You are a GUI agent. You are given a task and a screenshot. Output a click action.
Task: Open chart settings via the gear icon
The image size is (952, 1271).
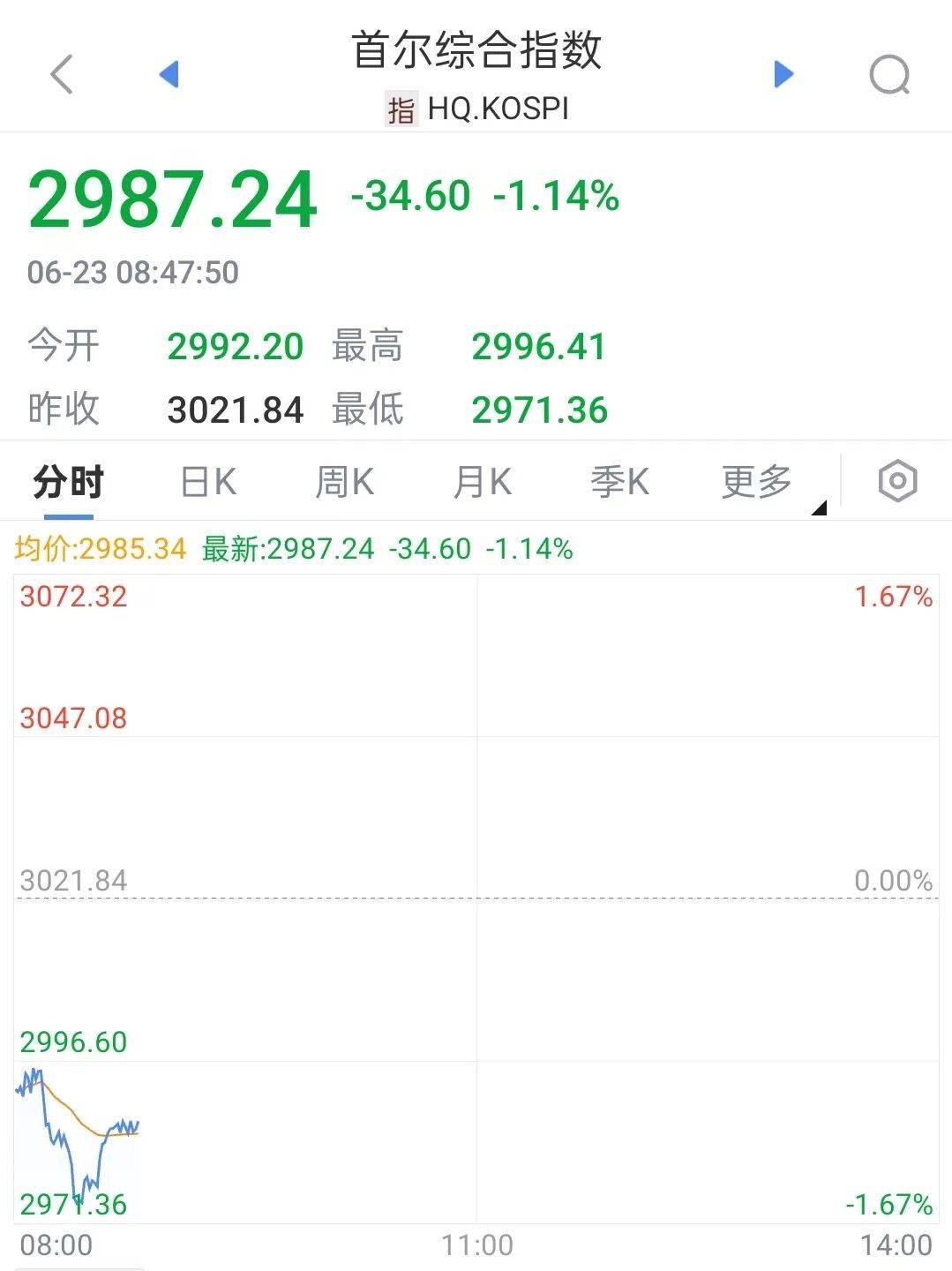tap(897, 481)
